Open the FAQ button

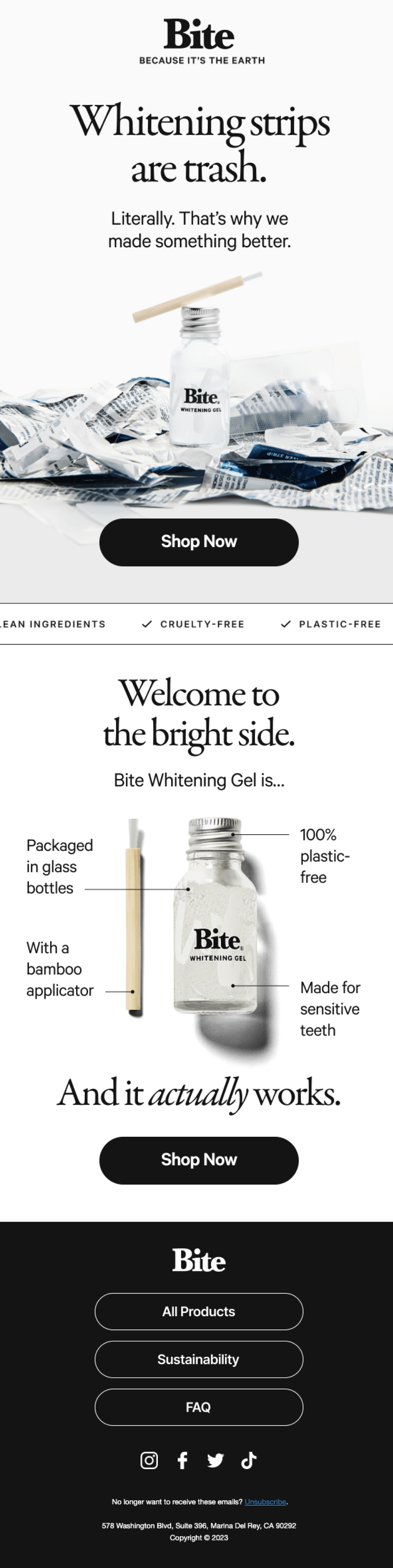coord(198,1407)
